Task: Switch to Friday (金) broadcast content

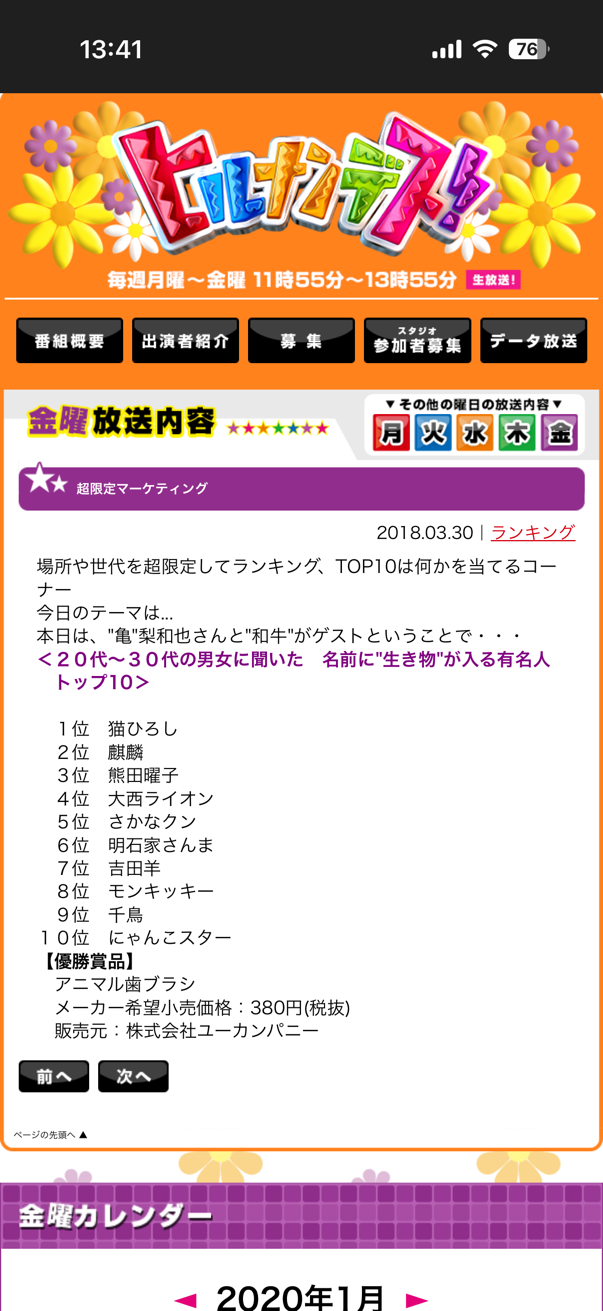Action: (x=559, y=434)
